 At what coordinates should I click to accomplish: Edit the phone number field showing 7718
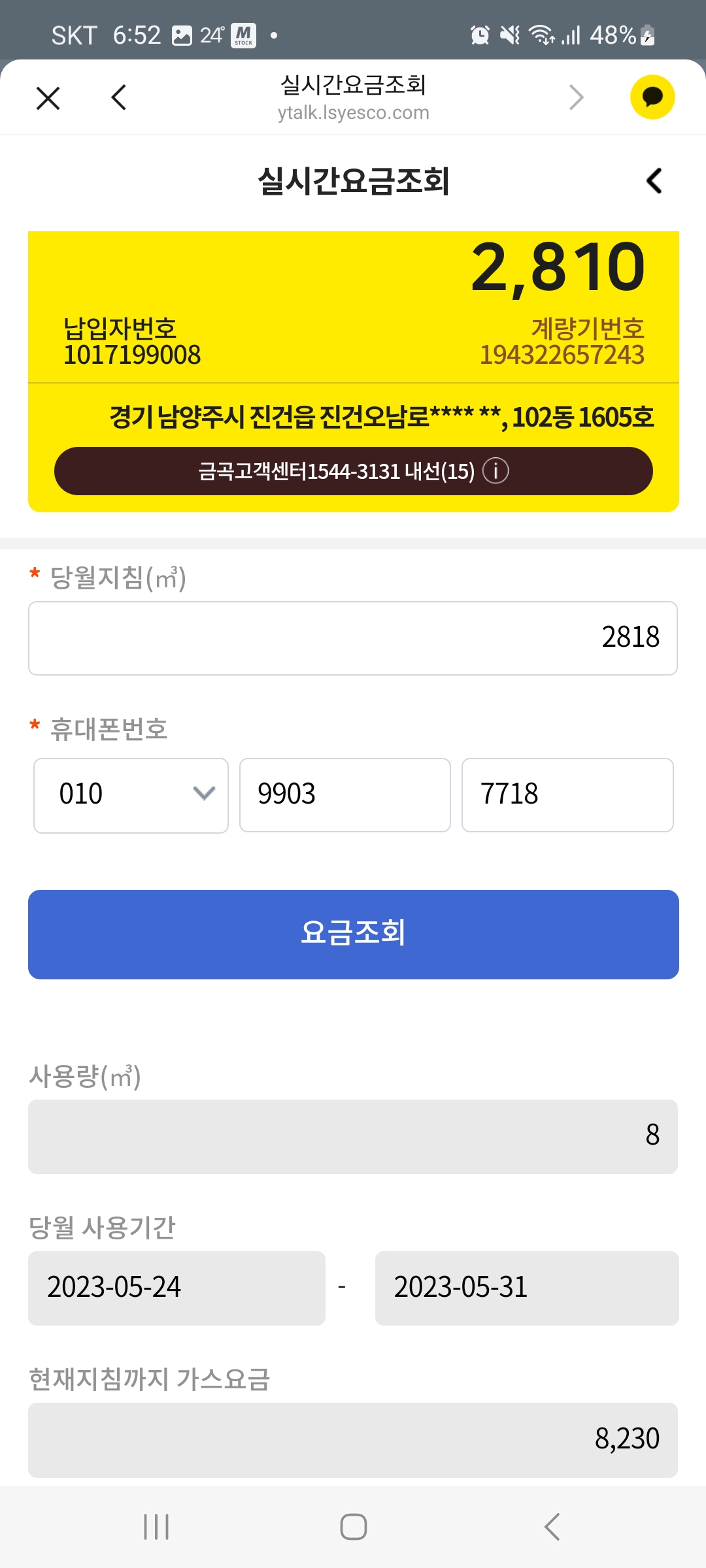point(567,795)
